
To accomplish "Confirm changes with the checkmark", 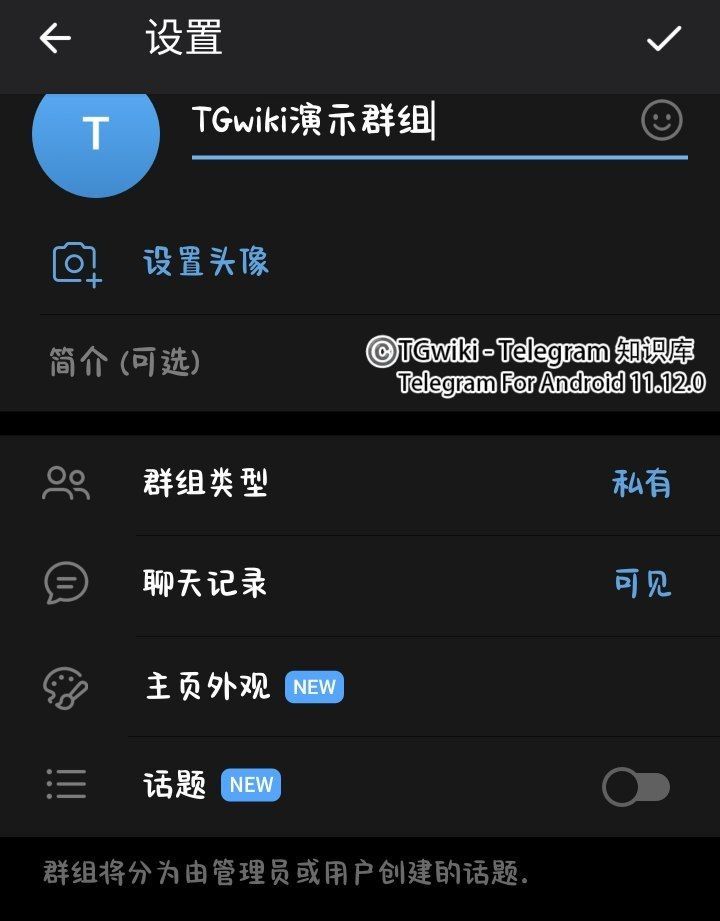I will (664, 39).
